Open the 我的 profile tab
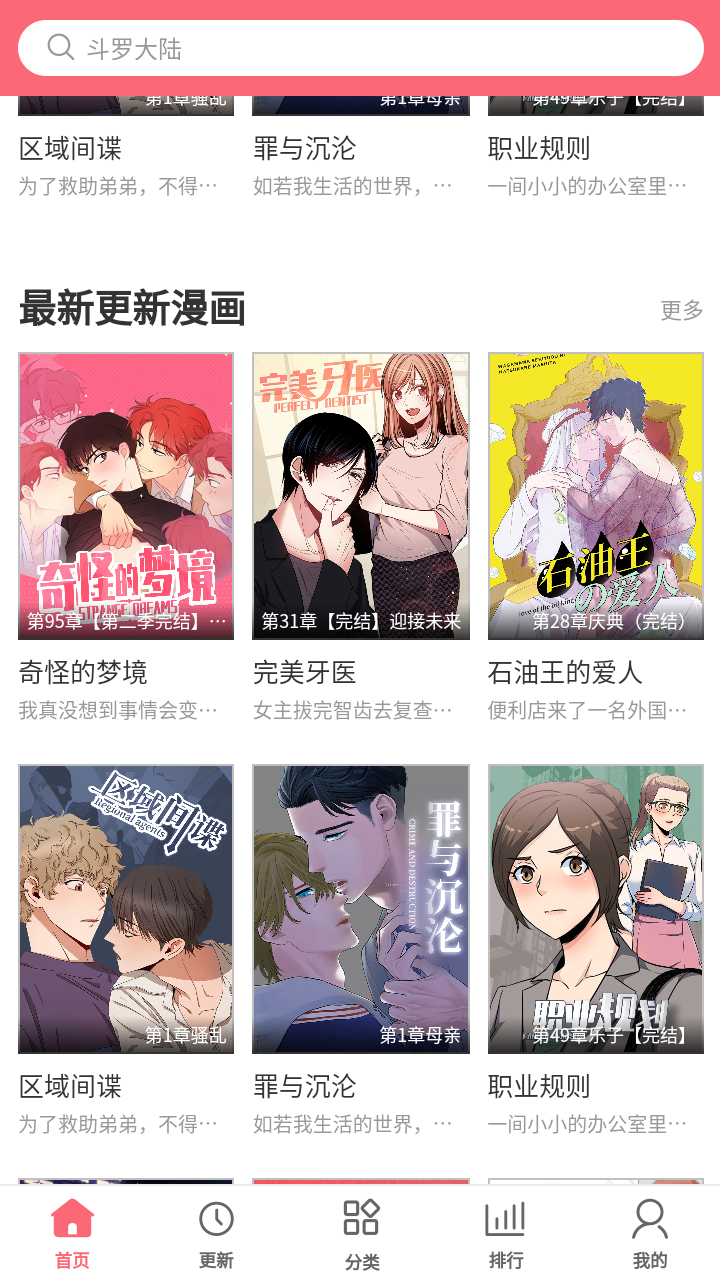The width and height of the screenshot is (720, 1280). [650, 1233]
